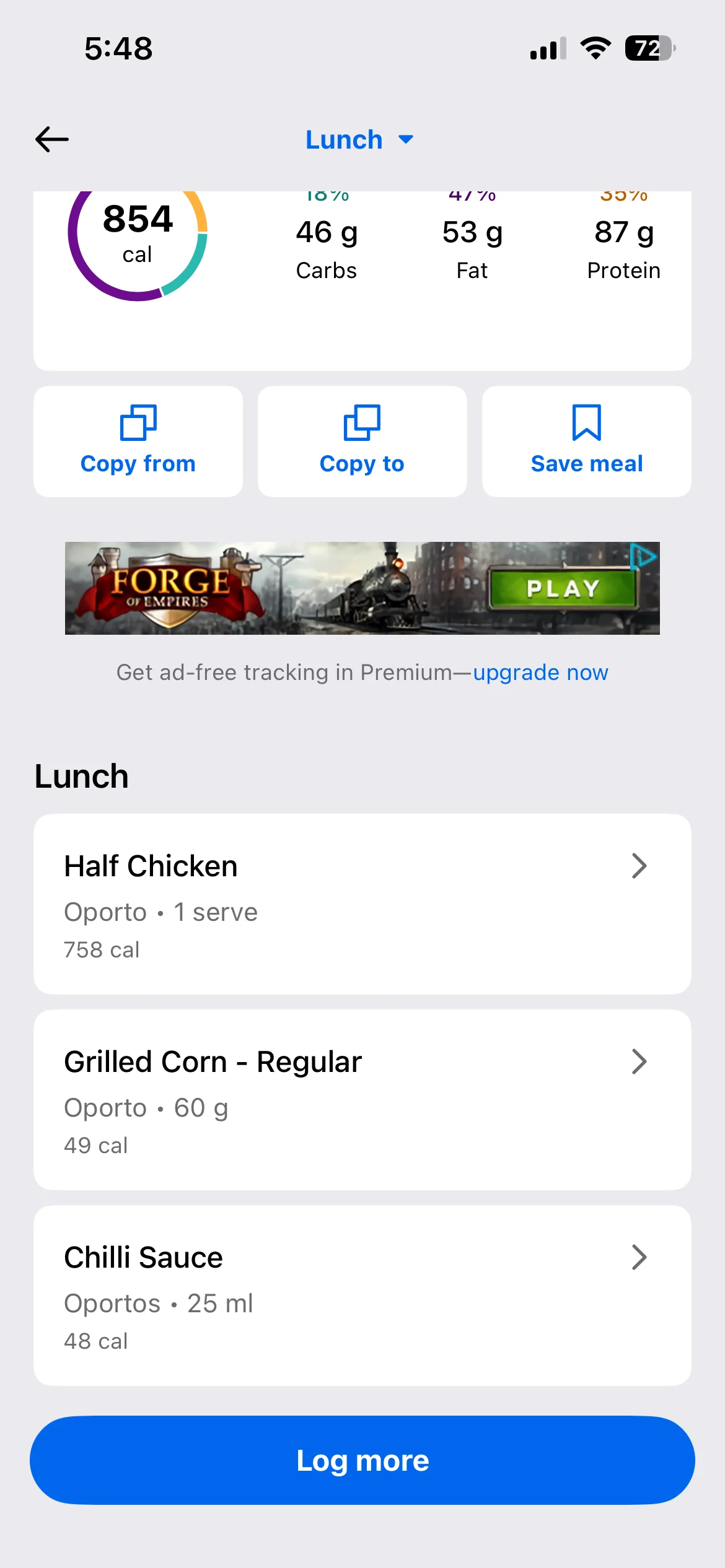Go back using the arrow icon
725x1568 pixels.
pyautogui.click(x=52, y=139)
